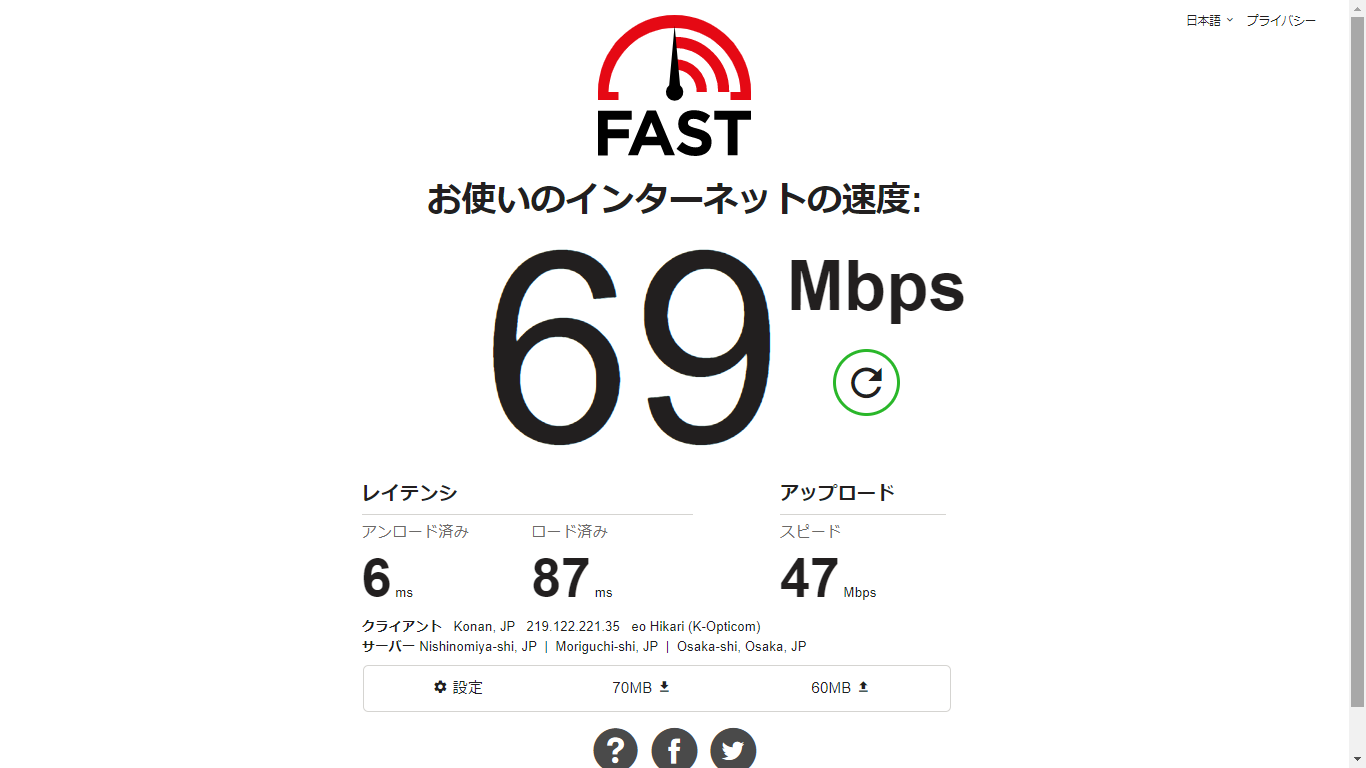Screen dimensions: 1366x768
Task: Open the 日本語 language dropdown
Action: click(1209, 20)
